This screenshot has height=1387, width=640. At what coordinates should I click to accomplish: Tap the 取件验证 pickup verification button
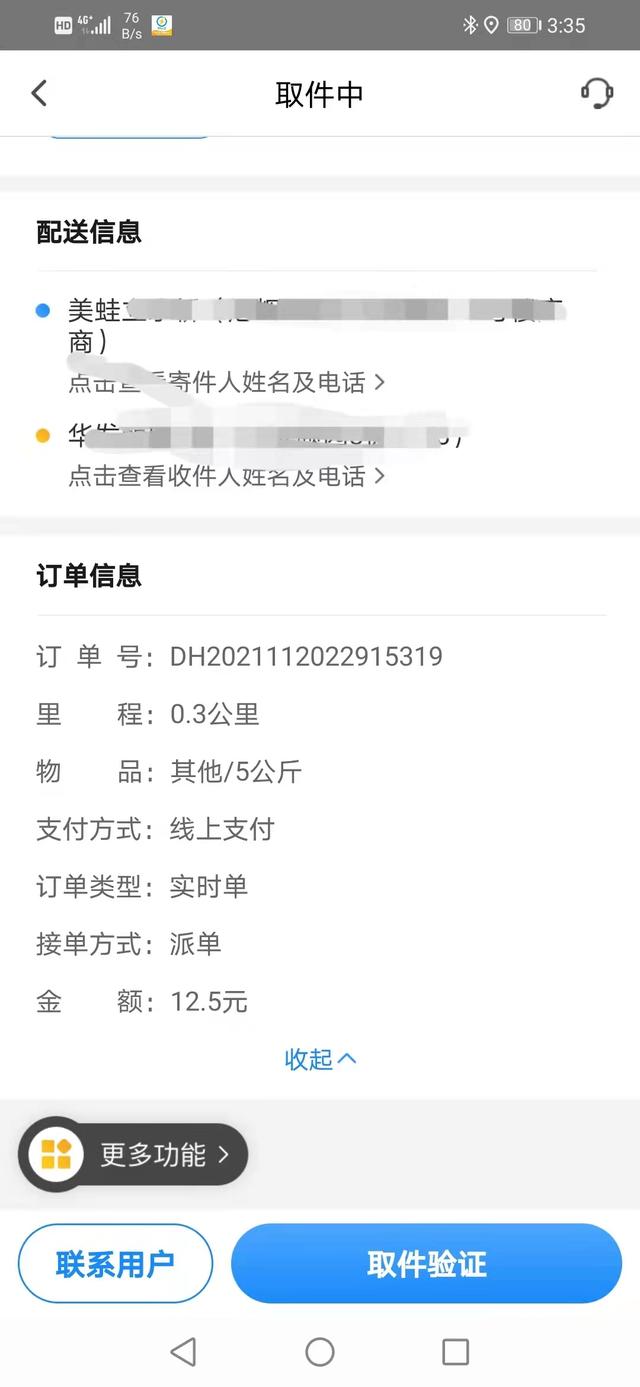[x=427, y=1264]
